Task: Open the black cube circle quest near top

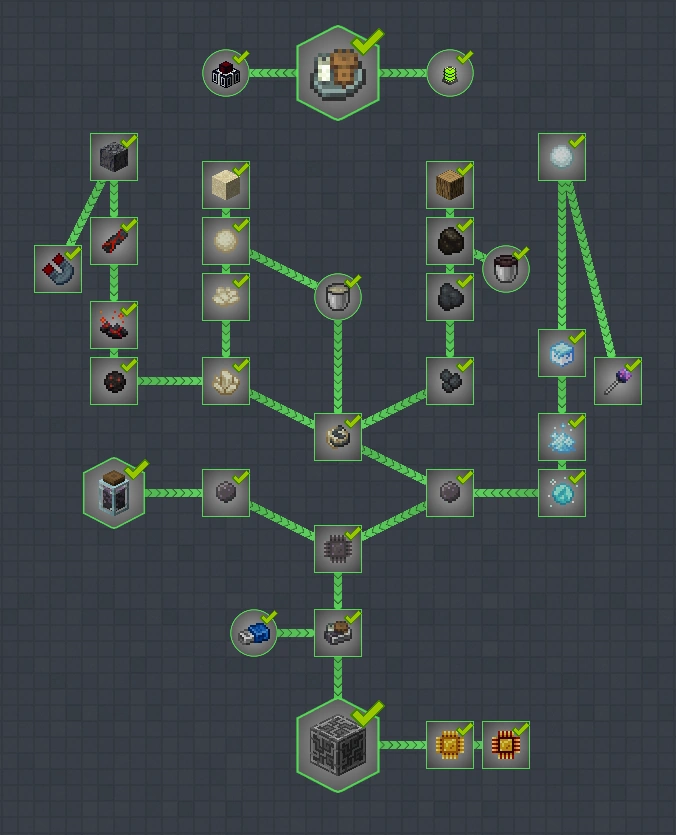Action: 226,73
